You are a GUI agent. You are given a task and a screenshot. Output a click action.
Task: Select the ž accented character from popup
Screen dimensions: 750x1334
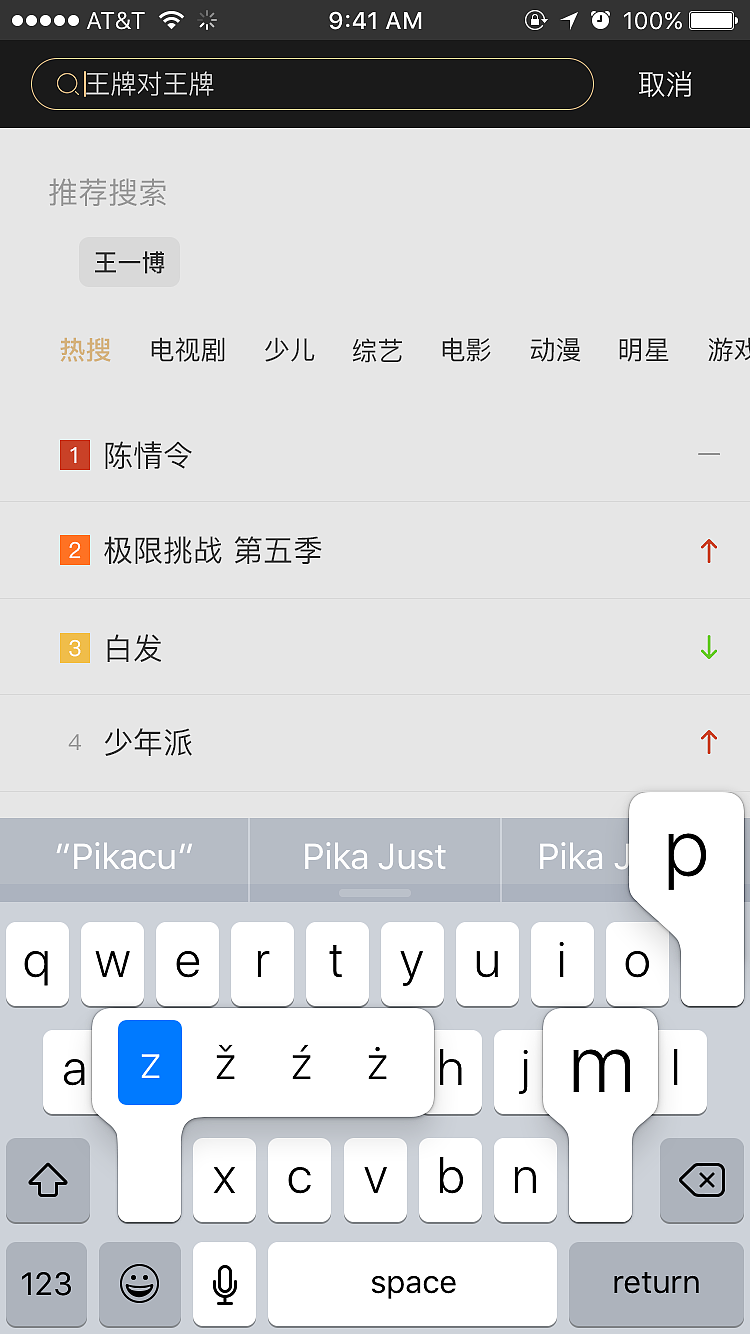(x=224, y=1063)
